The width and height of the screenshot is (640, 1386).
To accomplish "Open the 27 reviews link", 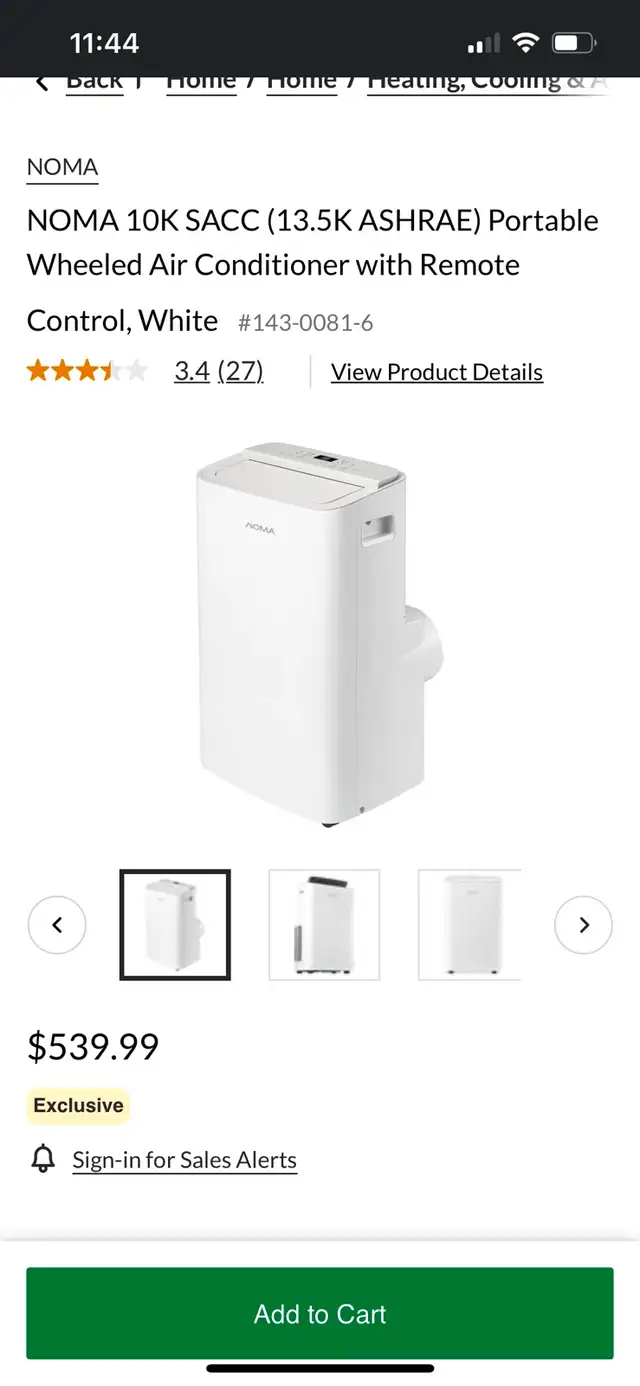I will [240, 371].
